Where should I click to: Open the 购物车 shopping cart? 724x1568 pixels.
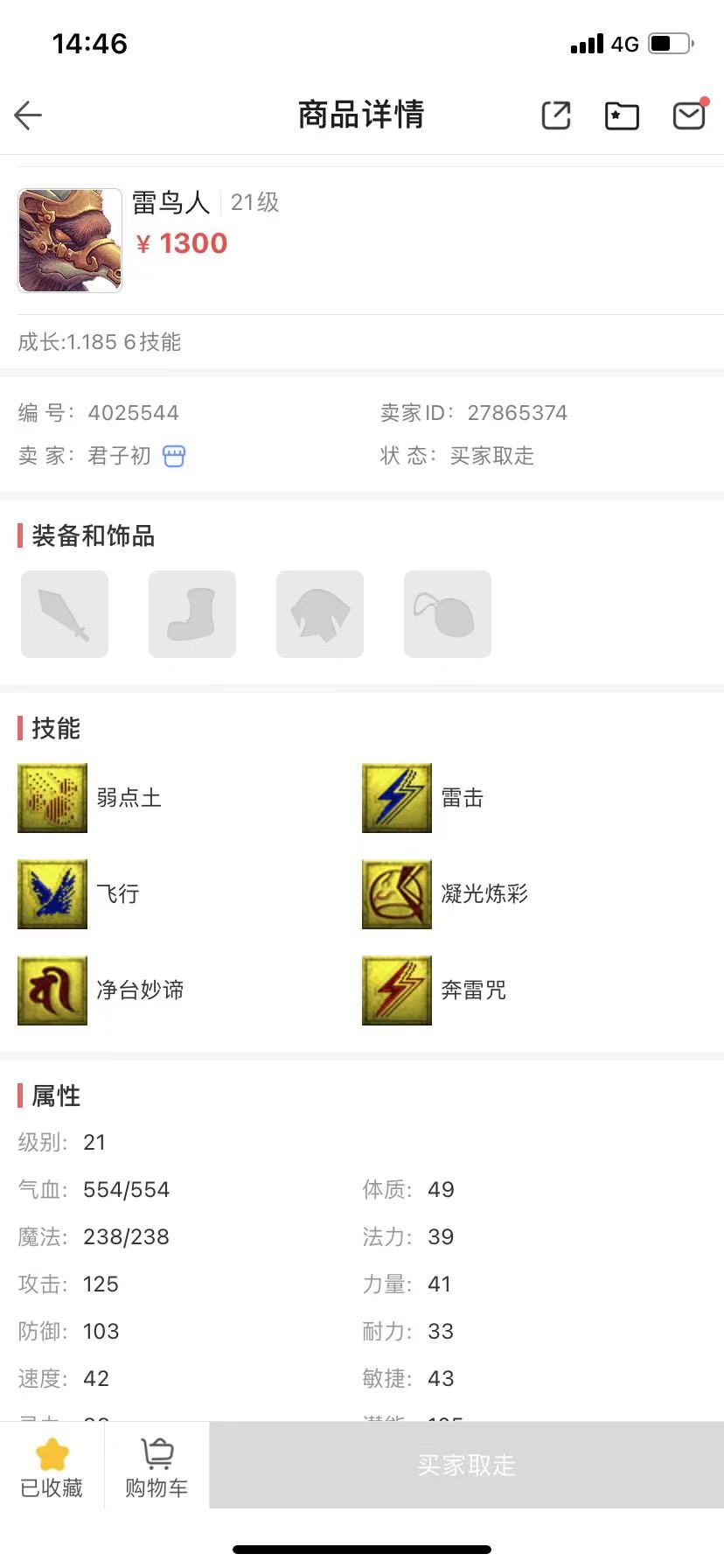coord(156,1464)
